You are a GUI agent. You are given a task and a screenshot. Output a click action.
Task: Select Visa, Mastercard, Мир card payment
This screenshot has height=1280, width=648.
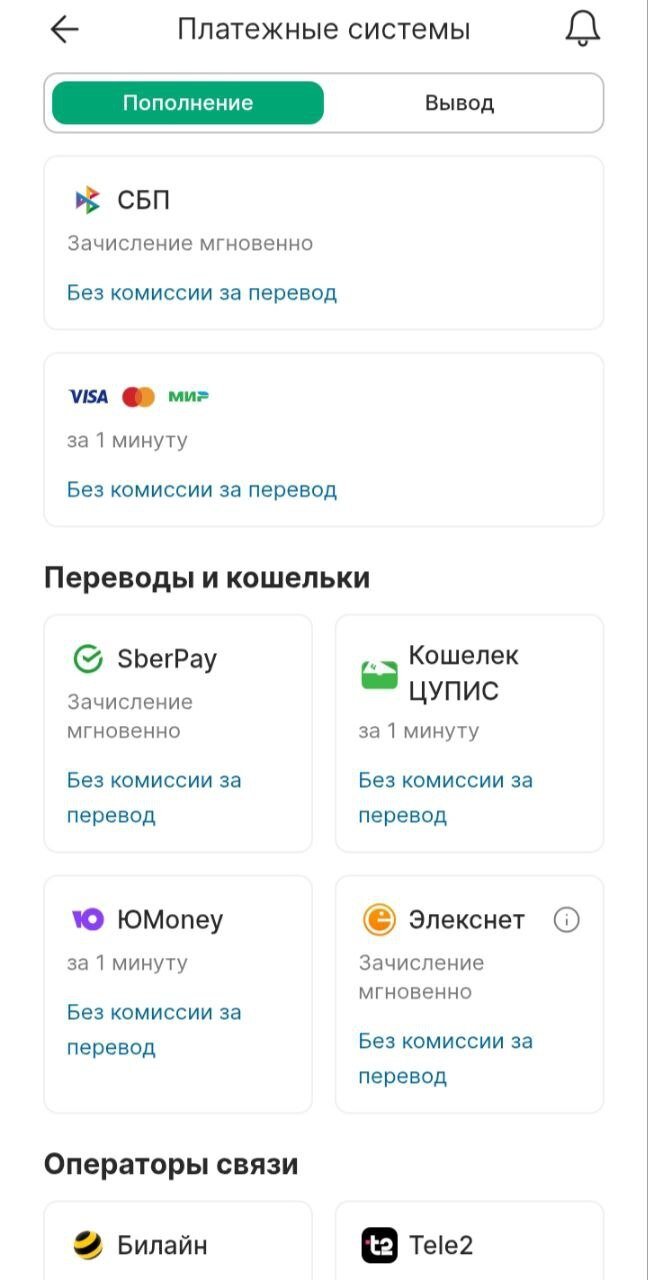[x=323, y=439]
